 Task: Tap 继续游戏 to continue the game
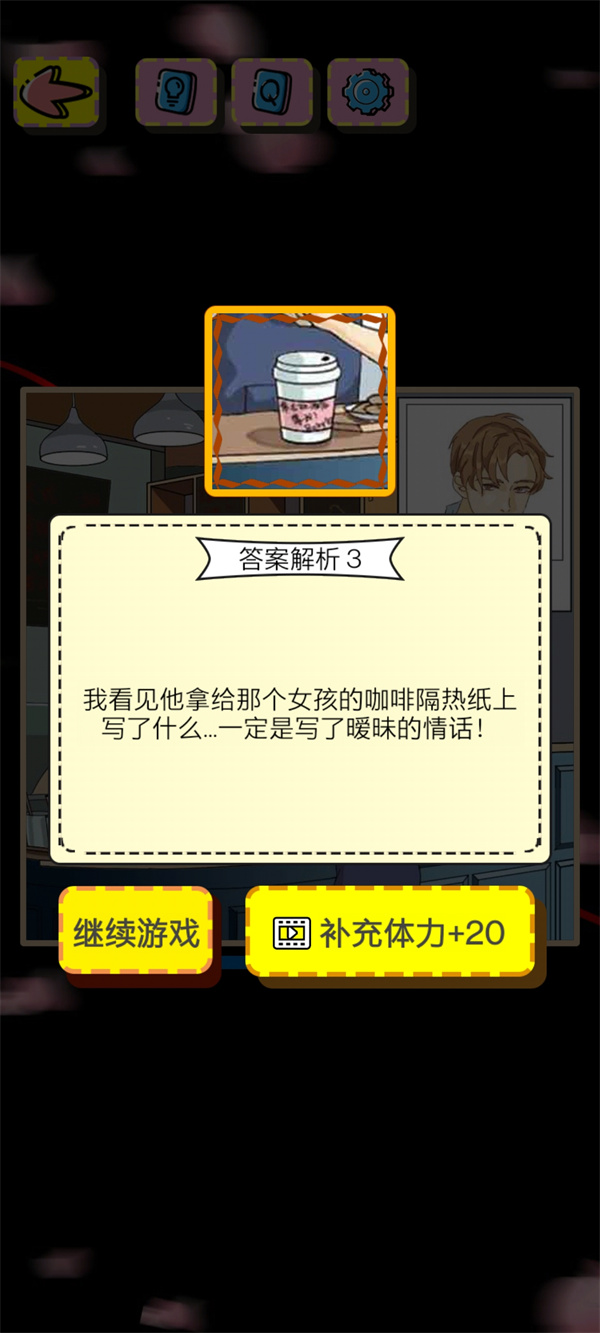(136, 932)
